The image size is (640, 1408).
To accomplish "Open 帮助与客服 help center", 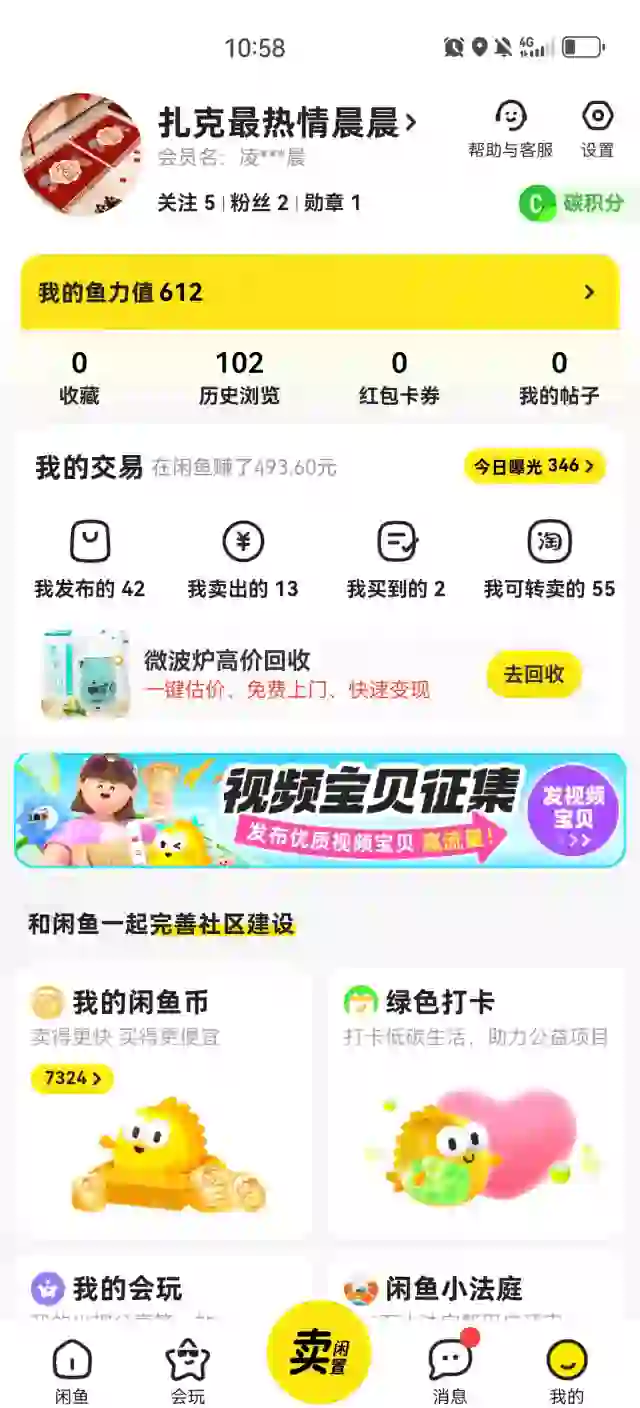I will click(510, 129).
